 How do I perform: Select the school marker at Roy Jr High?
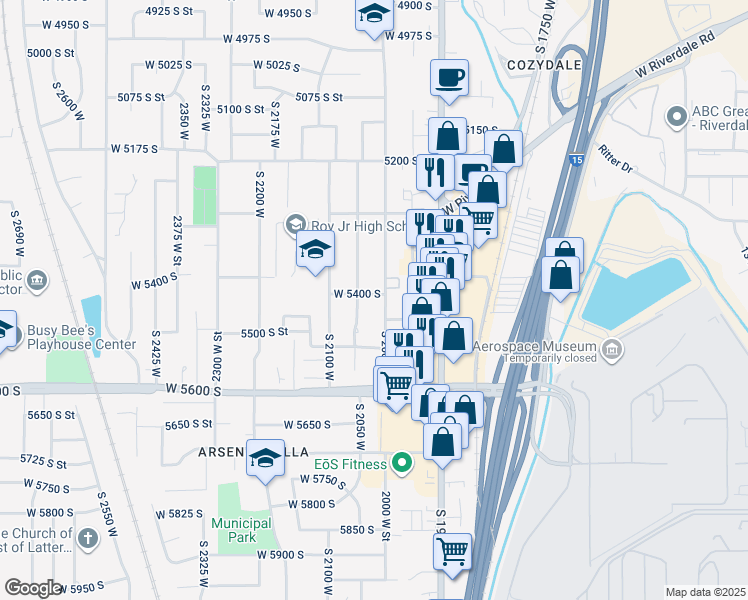(x=315, y=251)
